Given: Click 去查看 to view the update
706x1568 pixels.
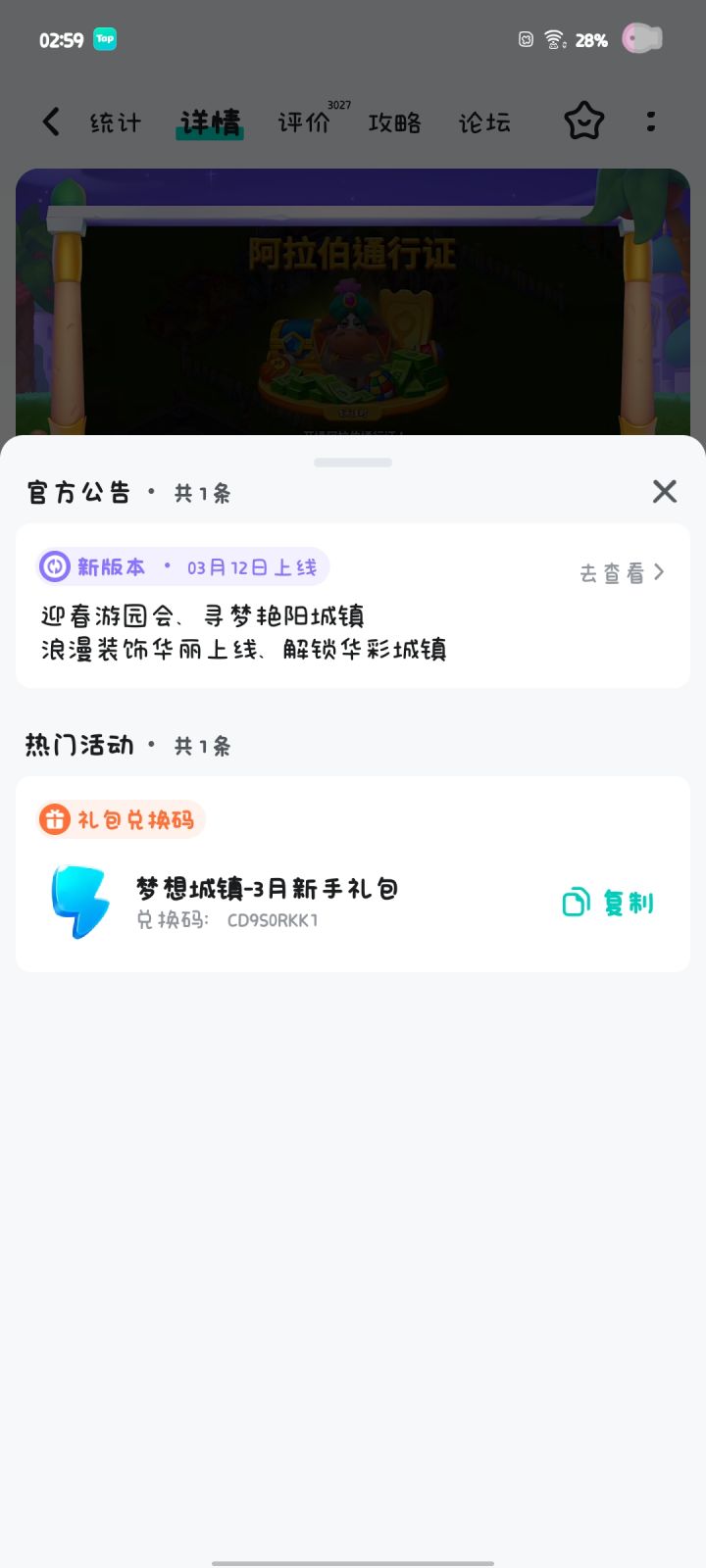Looking at the screenshot, I should 613,572.
